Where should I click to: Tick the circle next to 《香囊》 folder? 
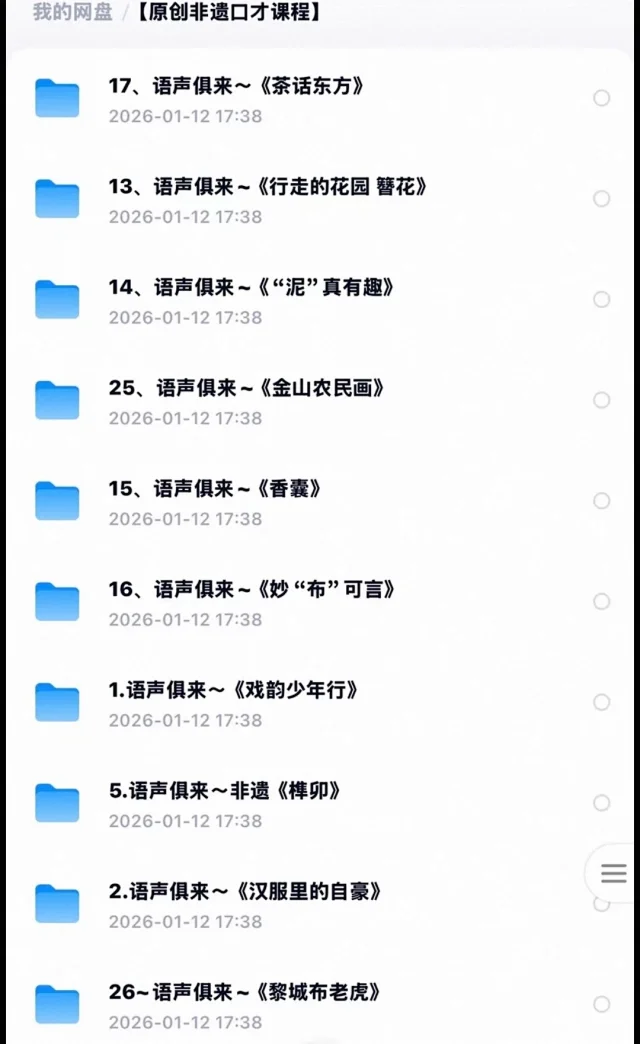[x=601, y=500]
